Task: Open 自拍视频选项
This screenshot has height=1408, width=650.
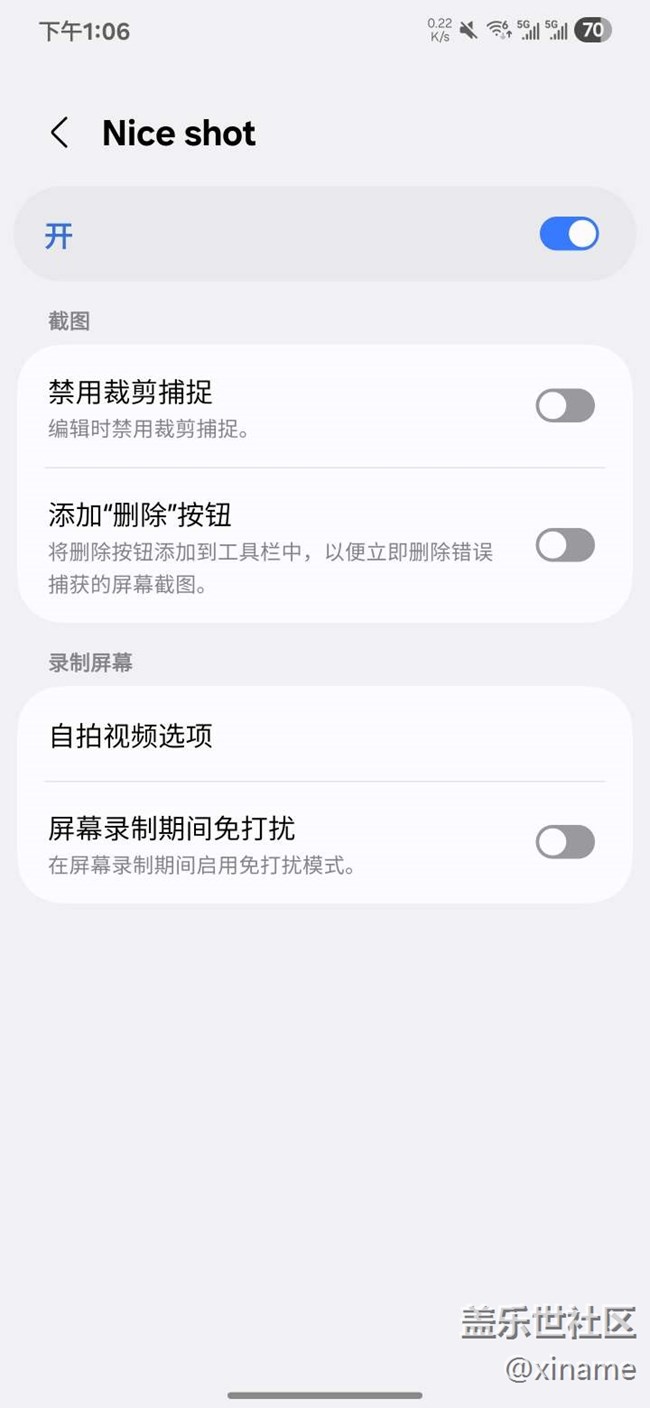Action: click(x=325, y=736)
